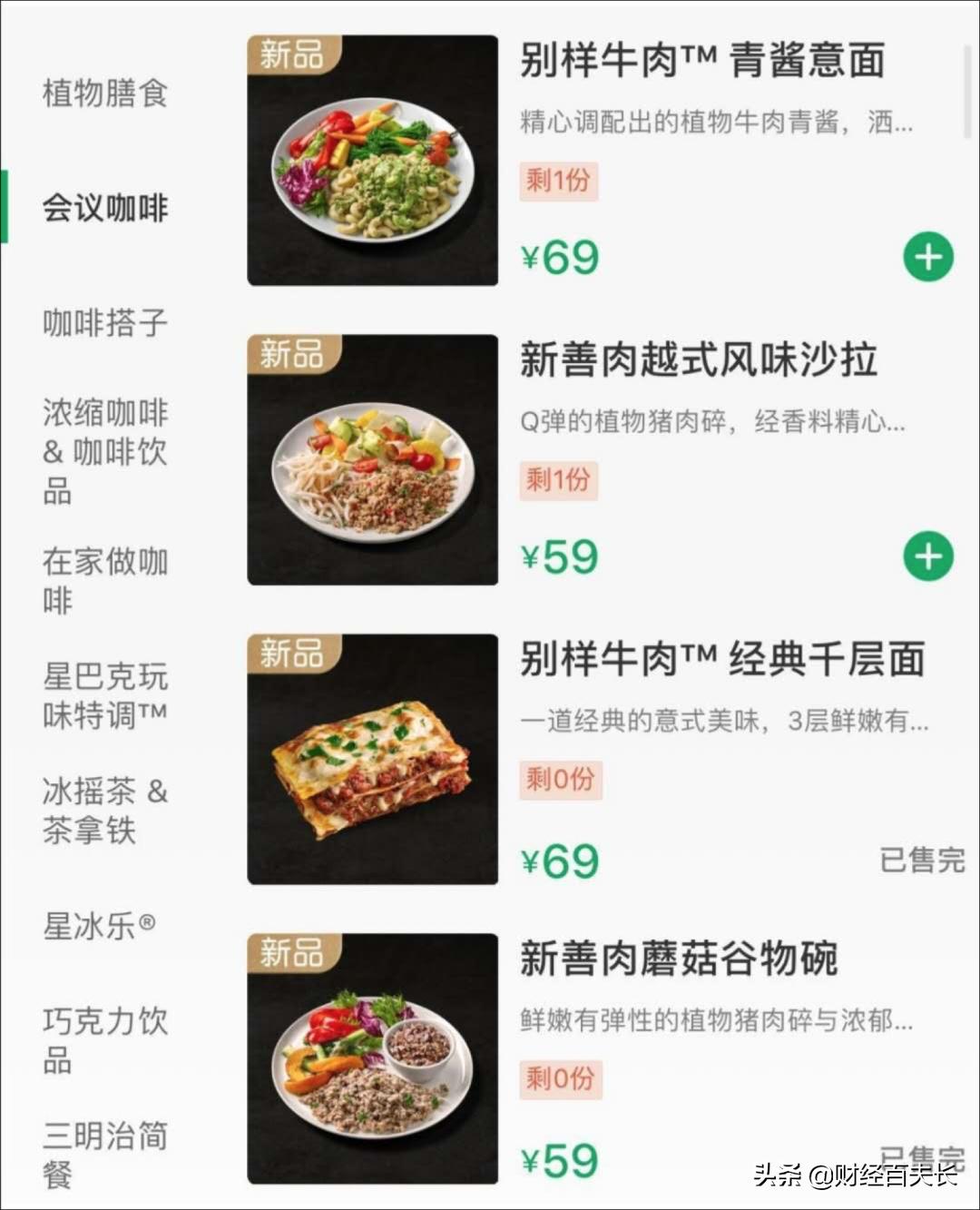Tap the ¥69 price of the pesto pasta
Screen dimensions: 980x1210
(559, 257)
